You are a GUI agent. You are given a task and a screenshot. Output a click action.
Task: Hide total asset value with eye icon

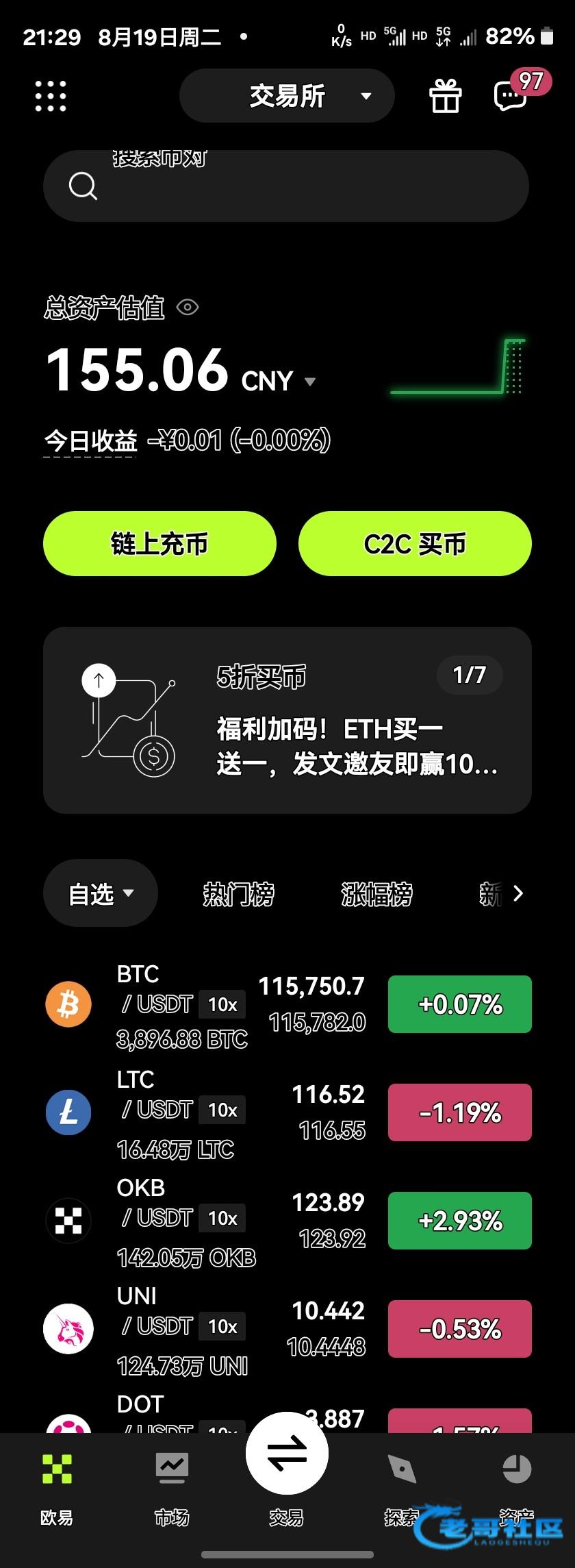(188, 307)
